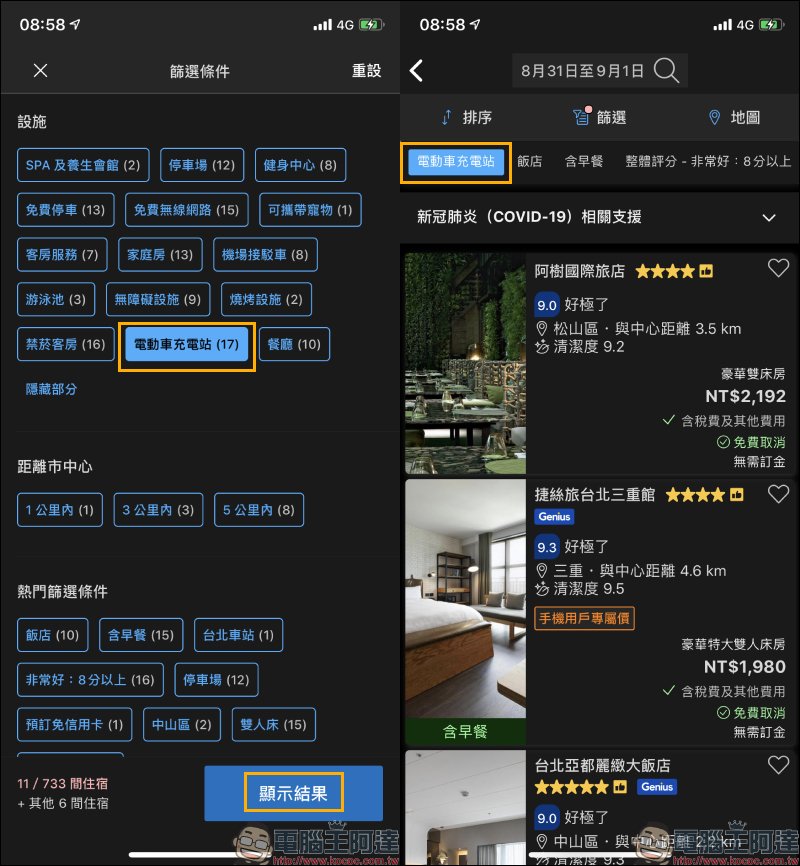The image size is (800, 866).
Task: Save 捷絲旅台北三重館 with the heart icon
Action: (x=778, y=494)
